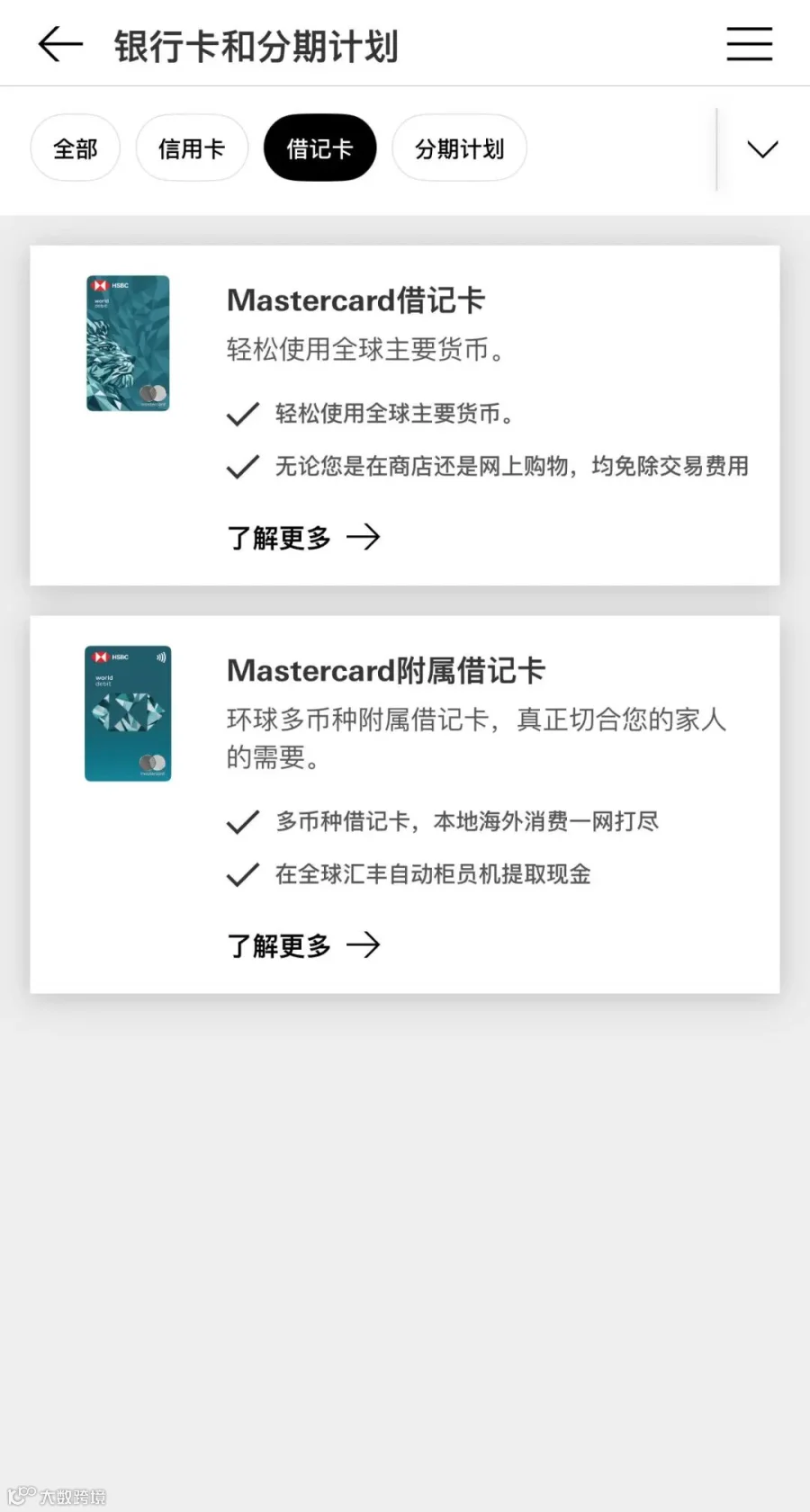This screenshot has height=1512, width=810.
Task: Switch to the 信用卡 filter chip
Action: (x=192, y=148)
